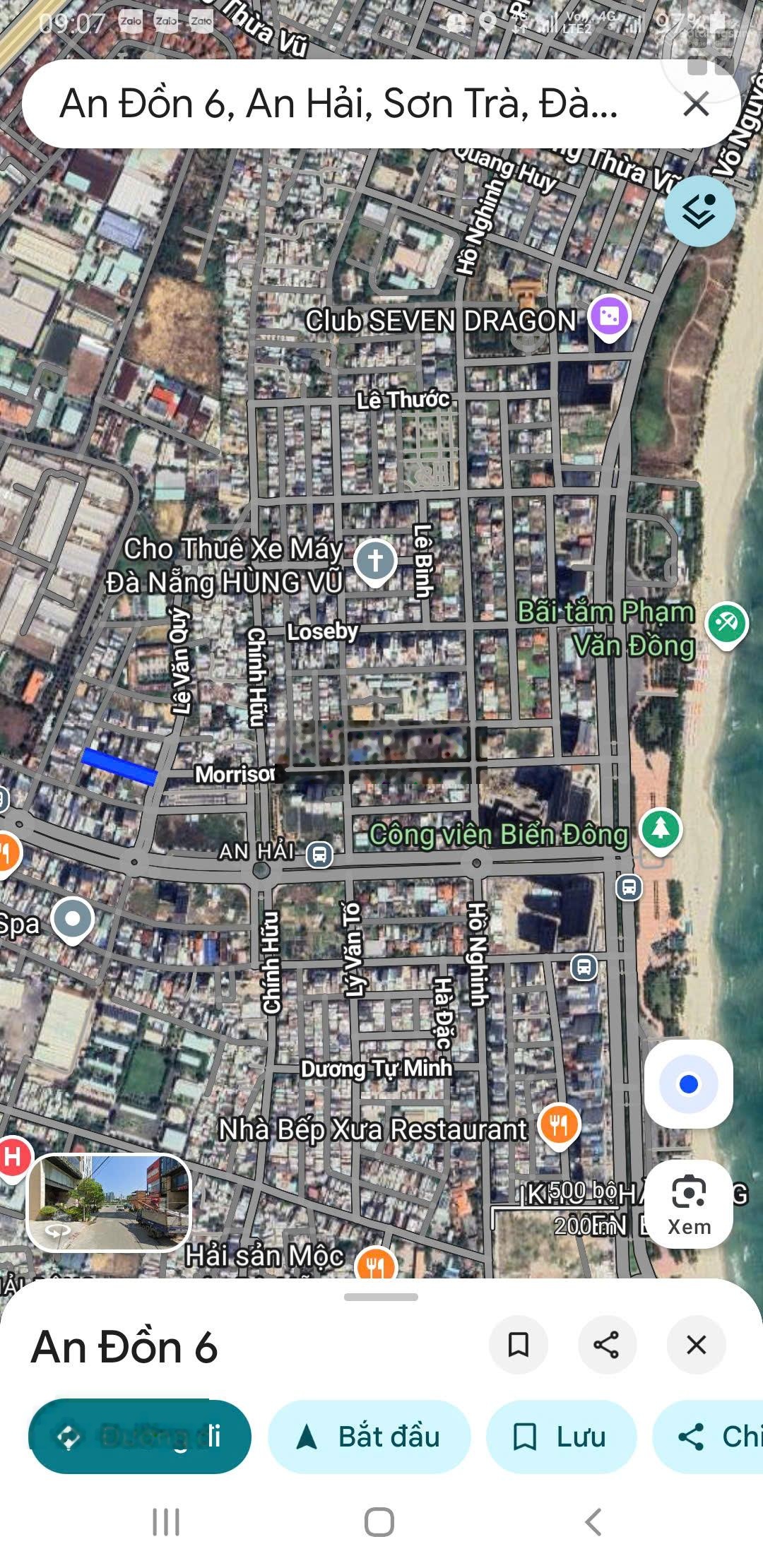Viewport: 763px width, 1568px height.
Task: Share An Đồn 6 via header icon
Action: tap(607, 1345)
